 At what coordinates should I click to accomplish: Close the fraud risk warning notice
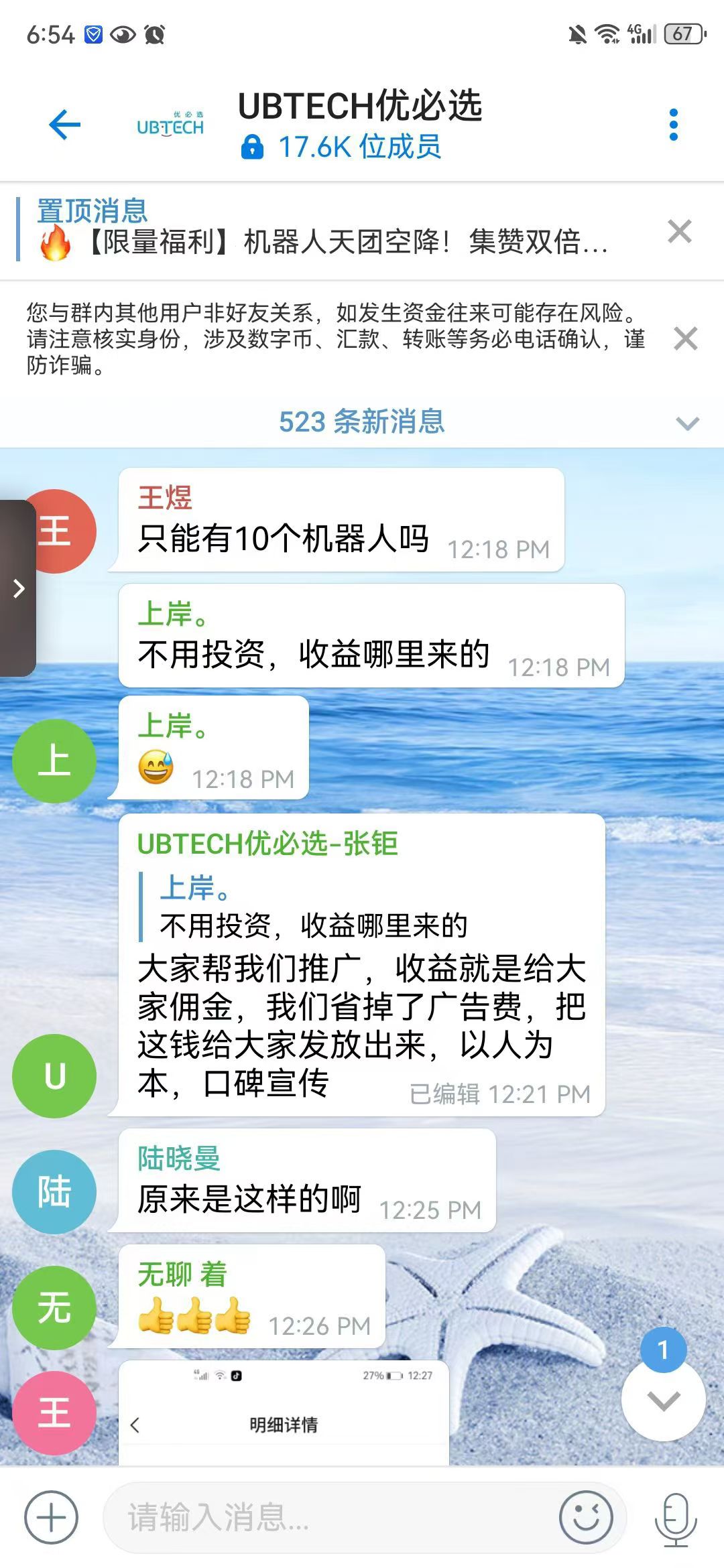685,338
